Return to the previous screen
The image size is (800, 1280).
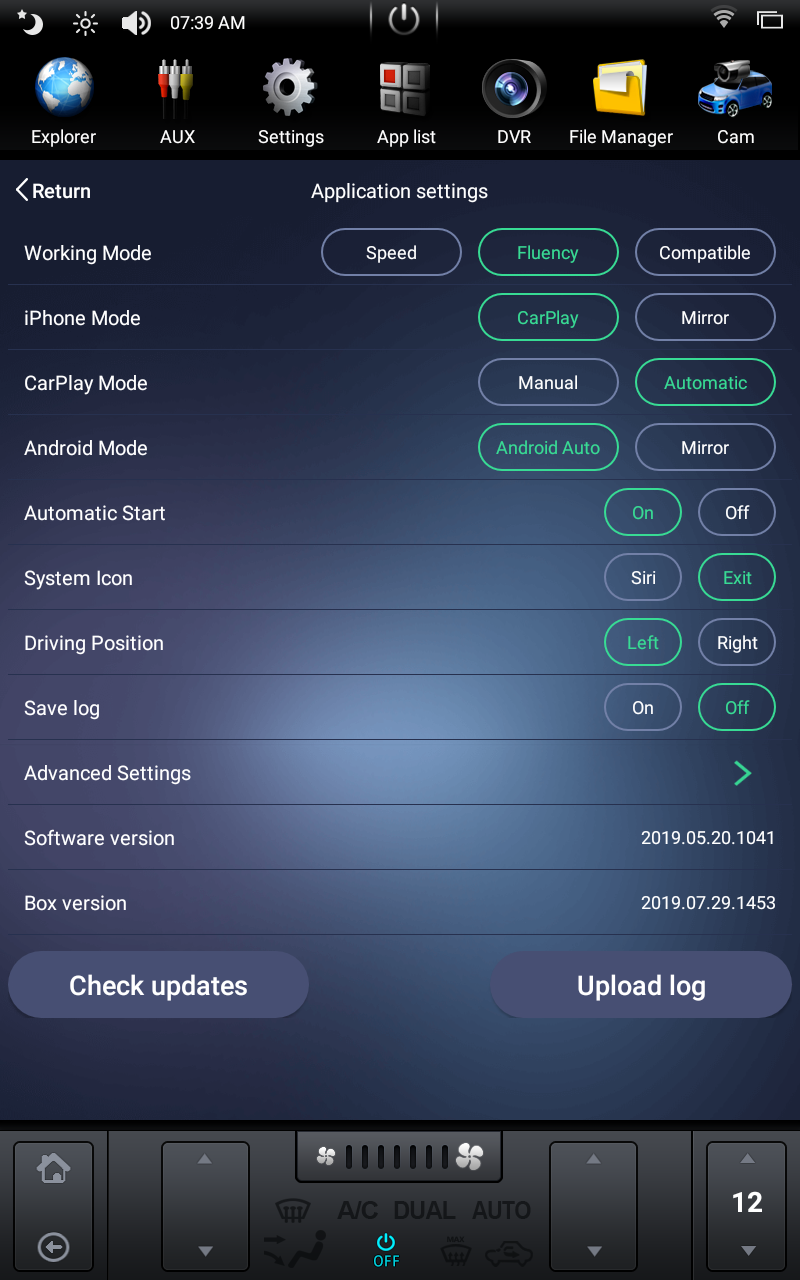tap(53, 191)
